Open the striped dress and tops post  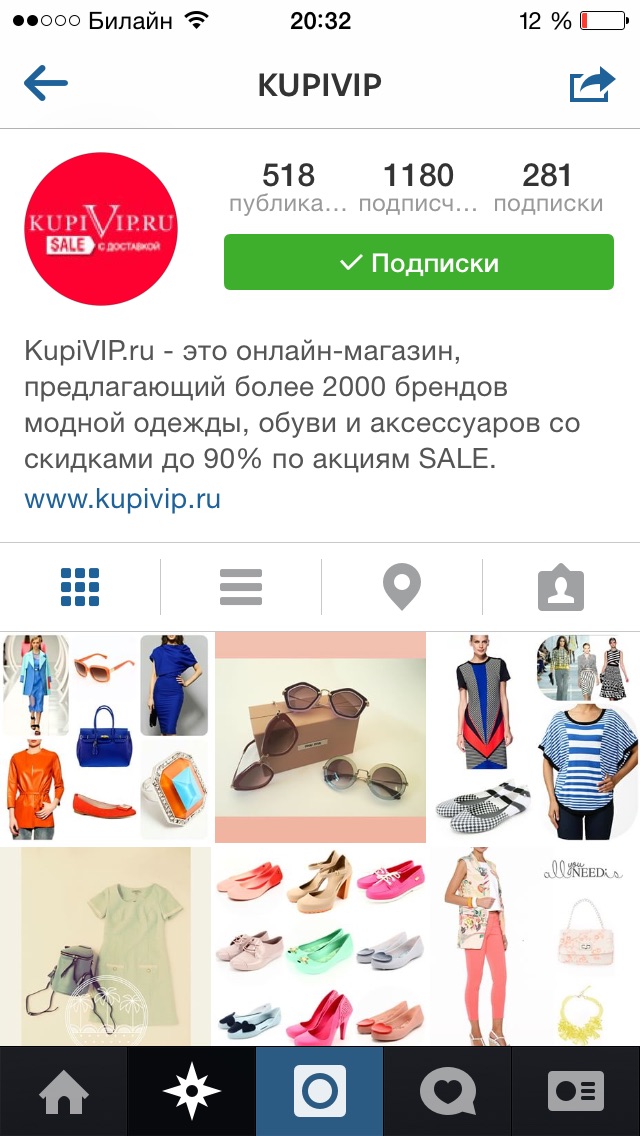pyautogui.click(x=535, y=738)
